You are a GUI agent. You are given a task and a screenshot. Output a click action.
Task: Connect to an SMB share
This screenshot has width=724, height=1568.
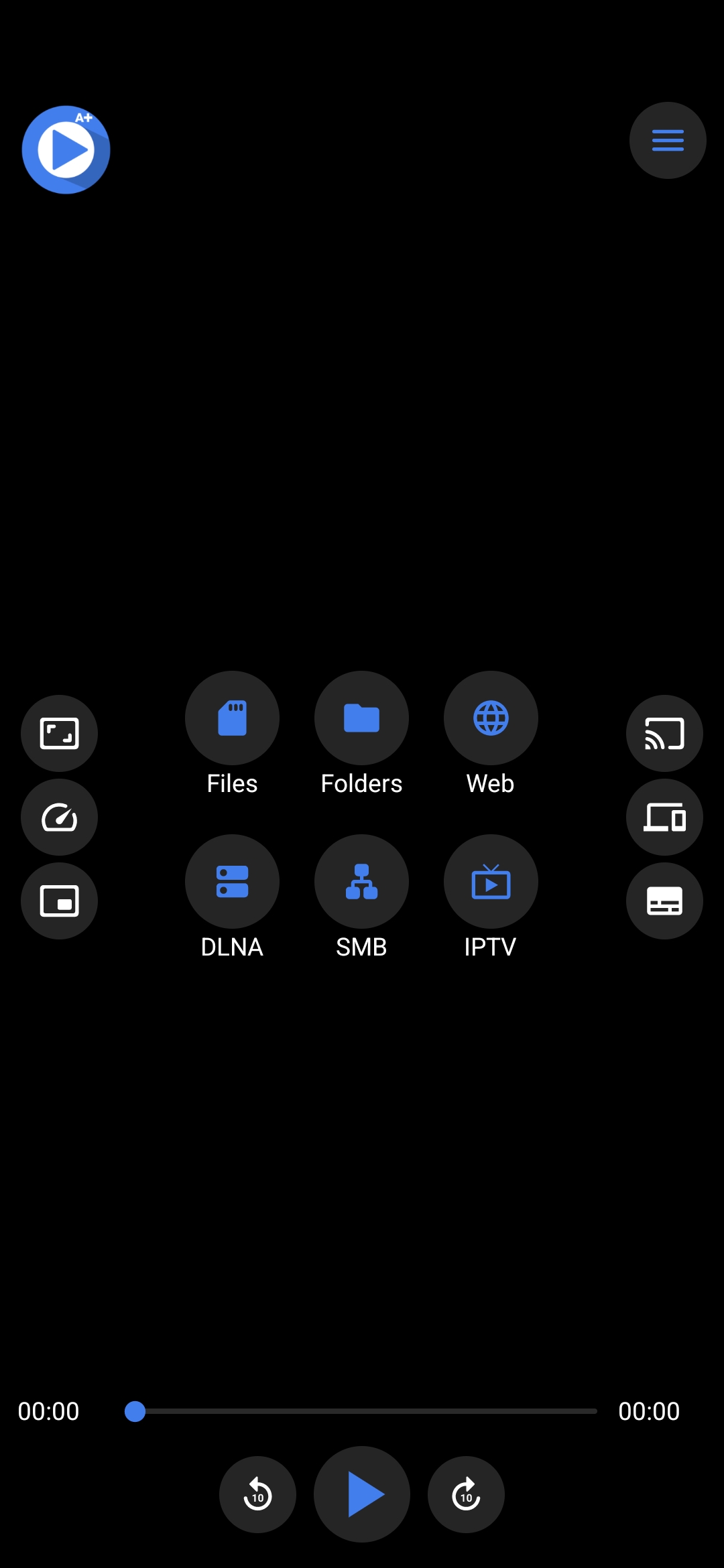click(x=361, y=882)
